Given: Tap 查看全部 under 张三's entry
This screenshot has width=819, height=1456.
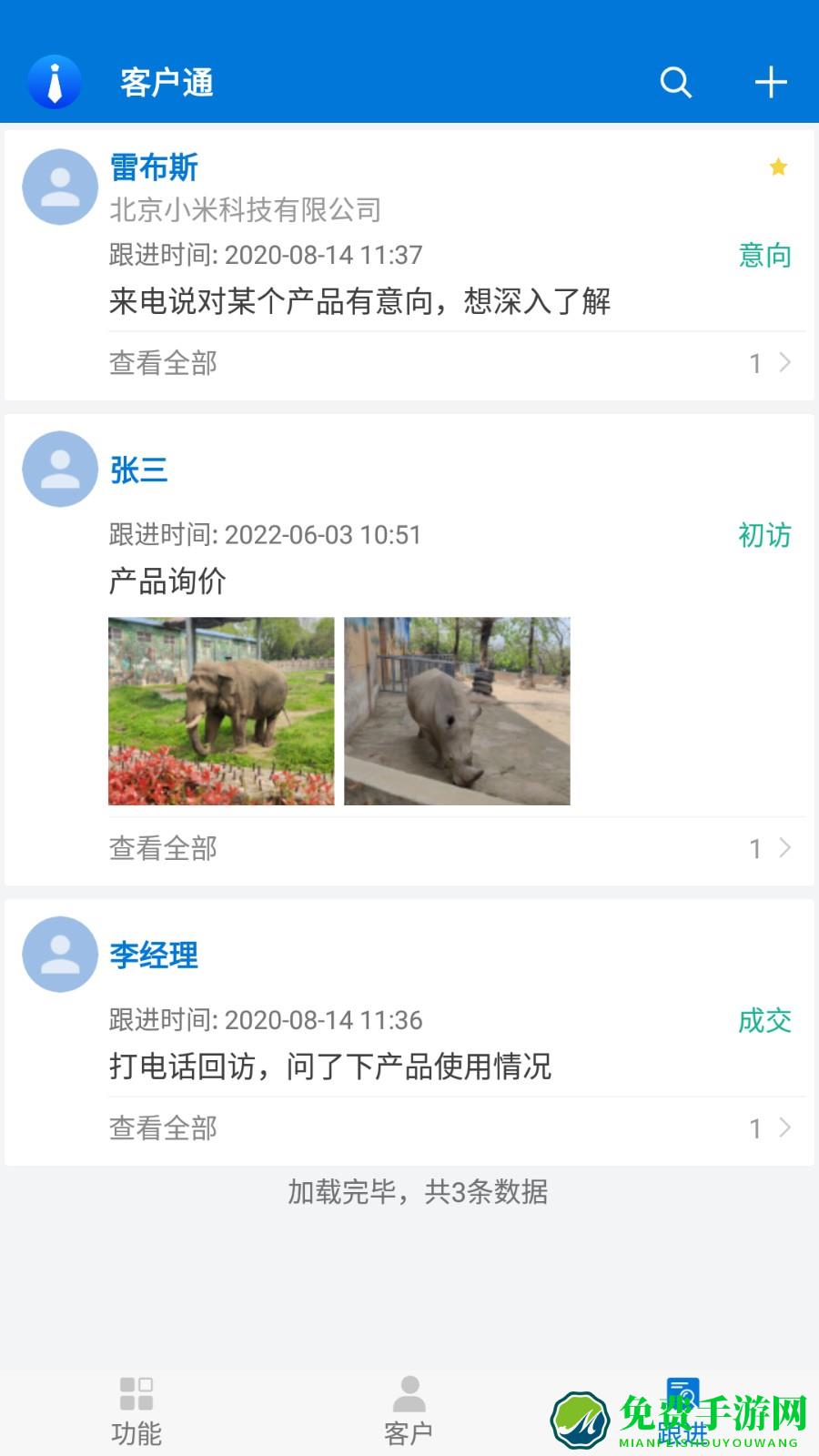Looking at the screenshot, I should pos(162,848).
